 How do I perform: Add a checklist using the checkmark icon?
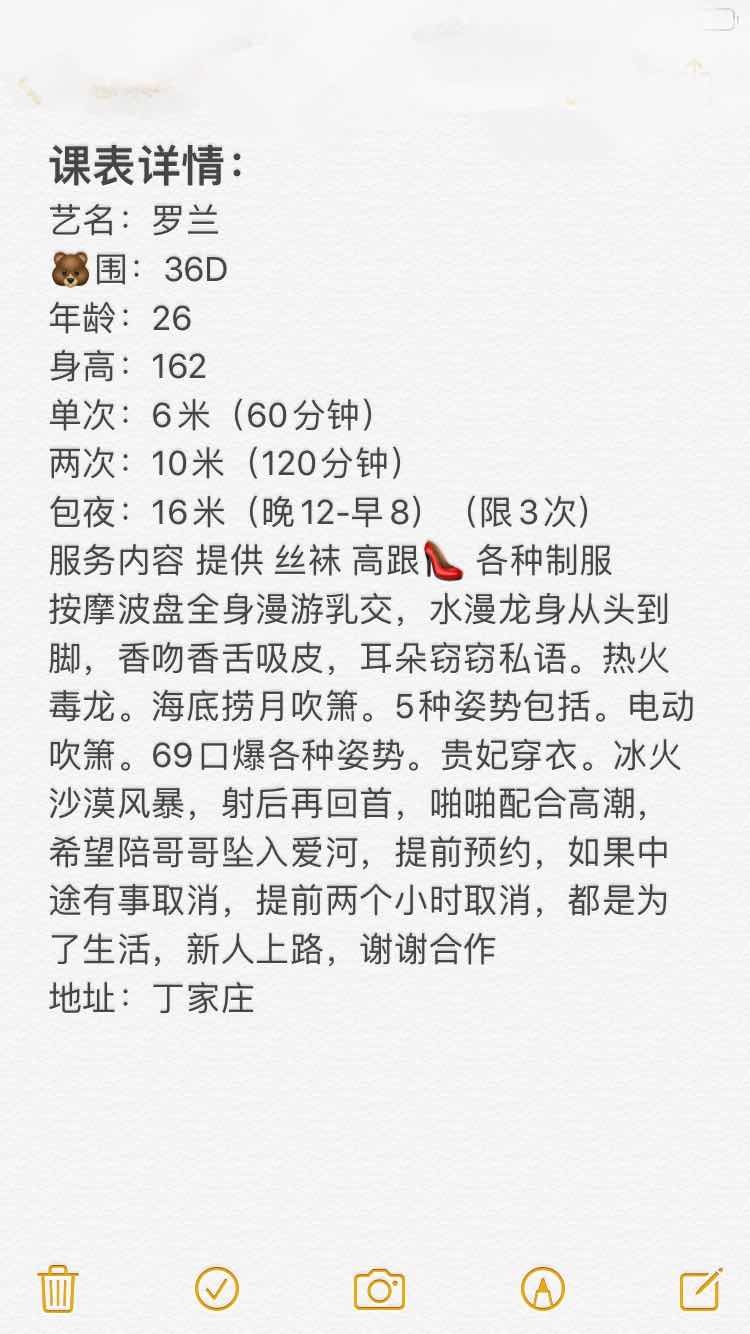click(216, 1288)
